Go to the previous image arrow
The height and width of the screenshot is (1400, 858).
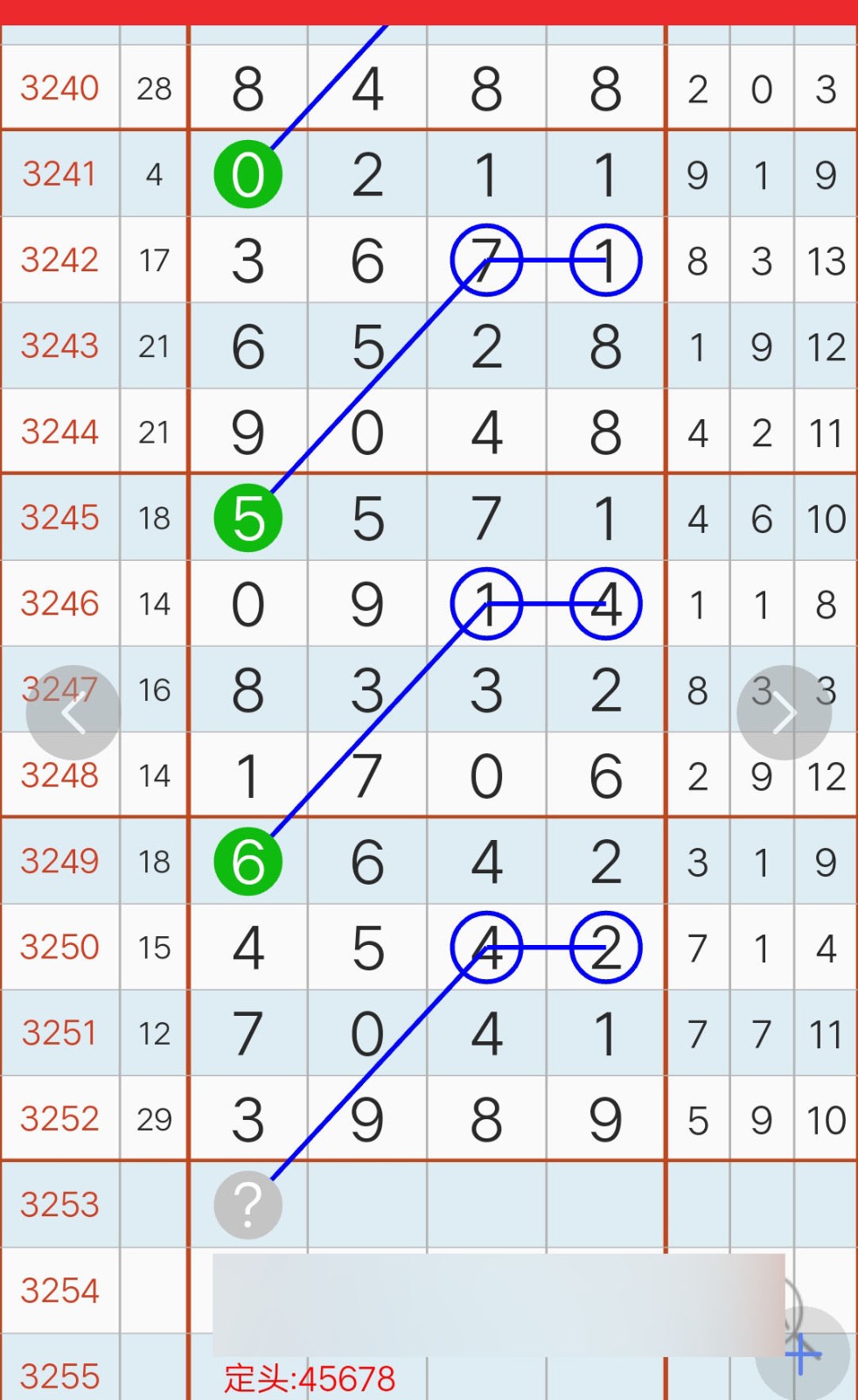click(x=73, y=713)
